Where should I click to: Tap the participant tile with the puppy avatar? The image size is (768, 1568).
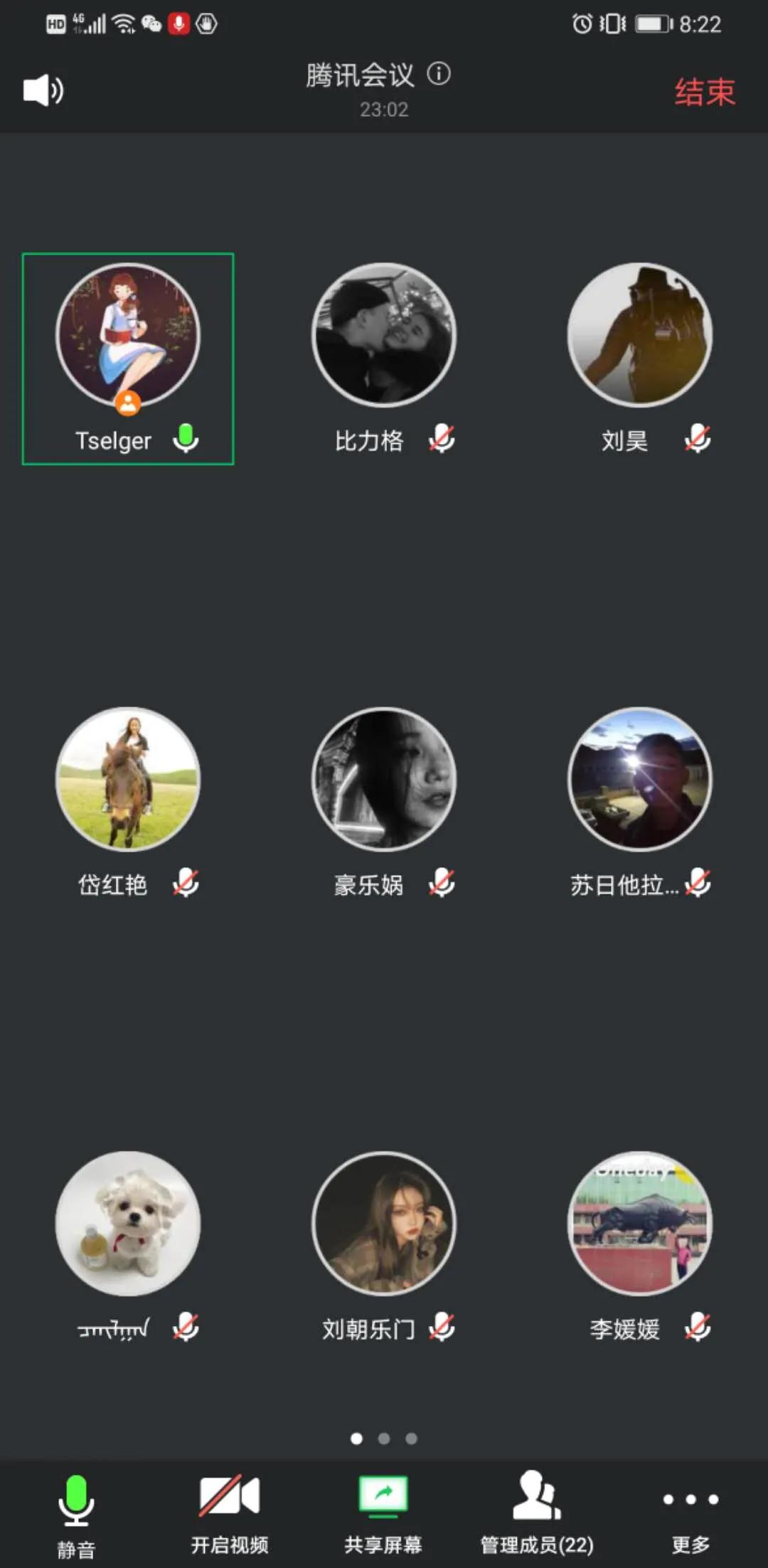click(128, 1224)
